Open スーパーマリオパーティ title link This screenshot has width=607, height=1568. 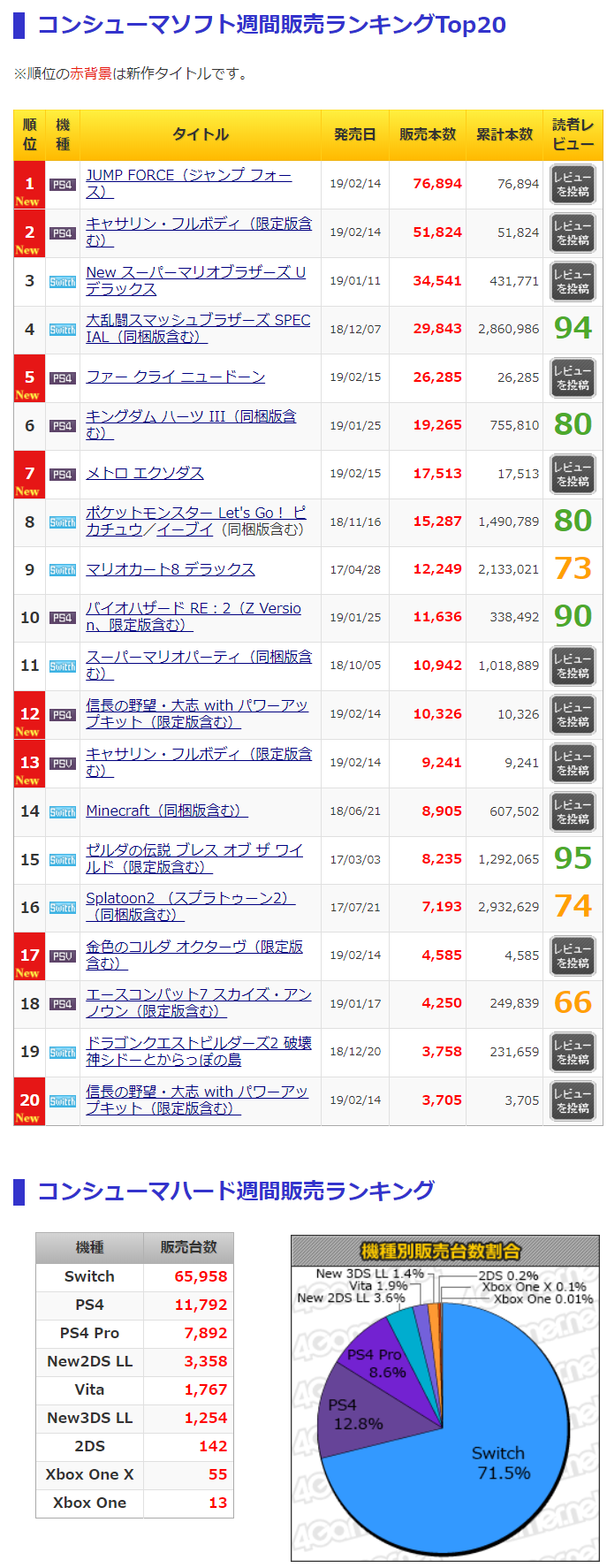199,657
